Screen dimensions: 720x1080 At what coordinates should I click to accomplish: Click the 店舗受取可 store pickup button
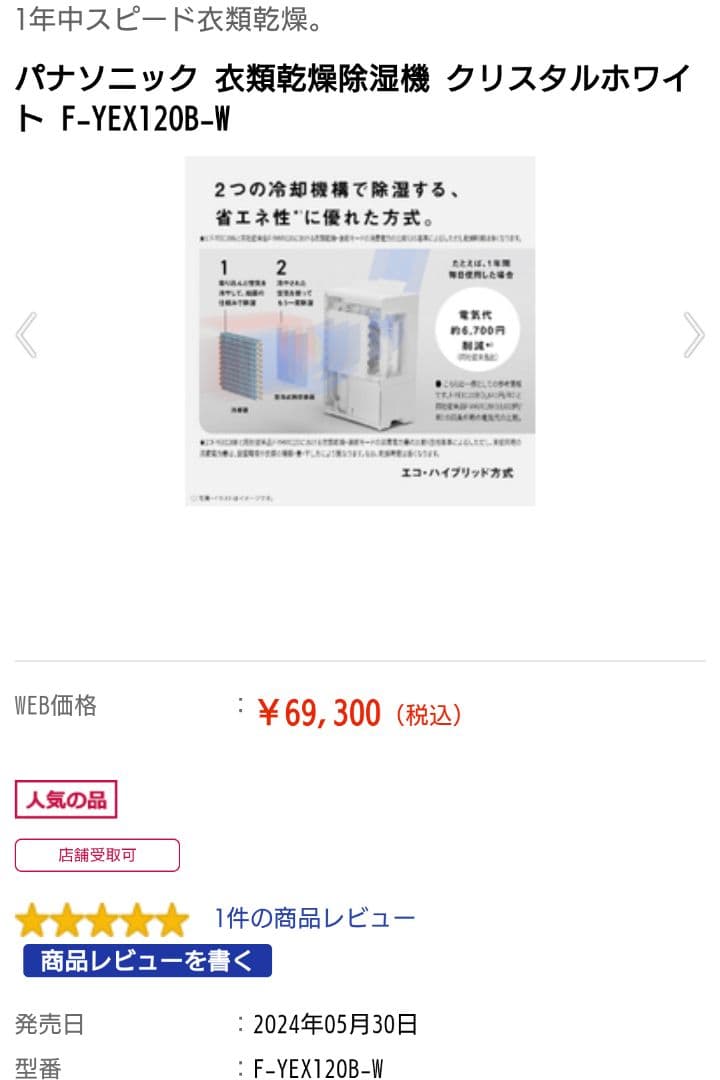tap(97, 855)
